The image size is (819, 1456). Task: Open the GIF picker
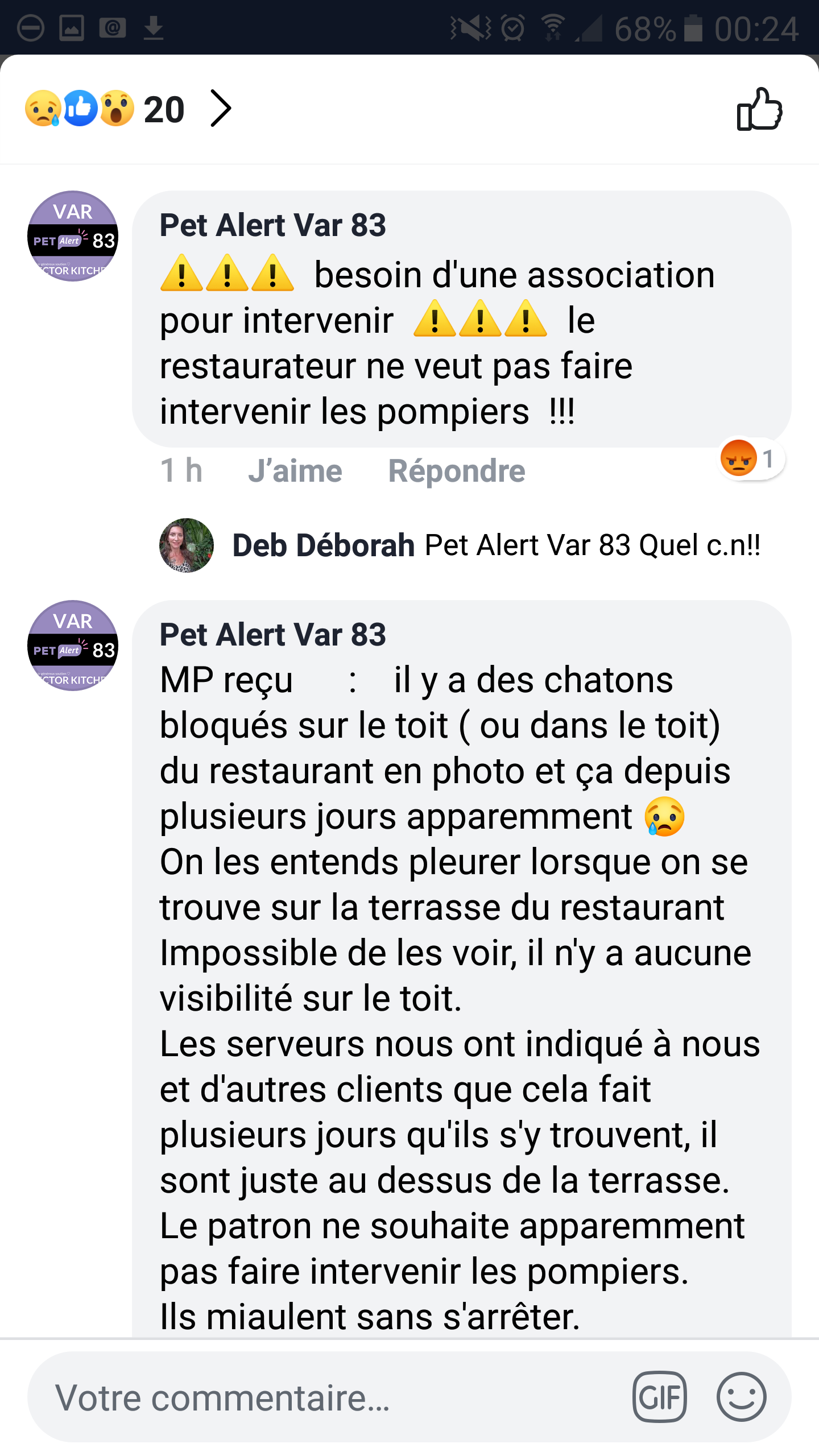click(x=659, y=1397)
